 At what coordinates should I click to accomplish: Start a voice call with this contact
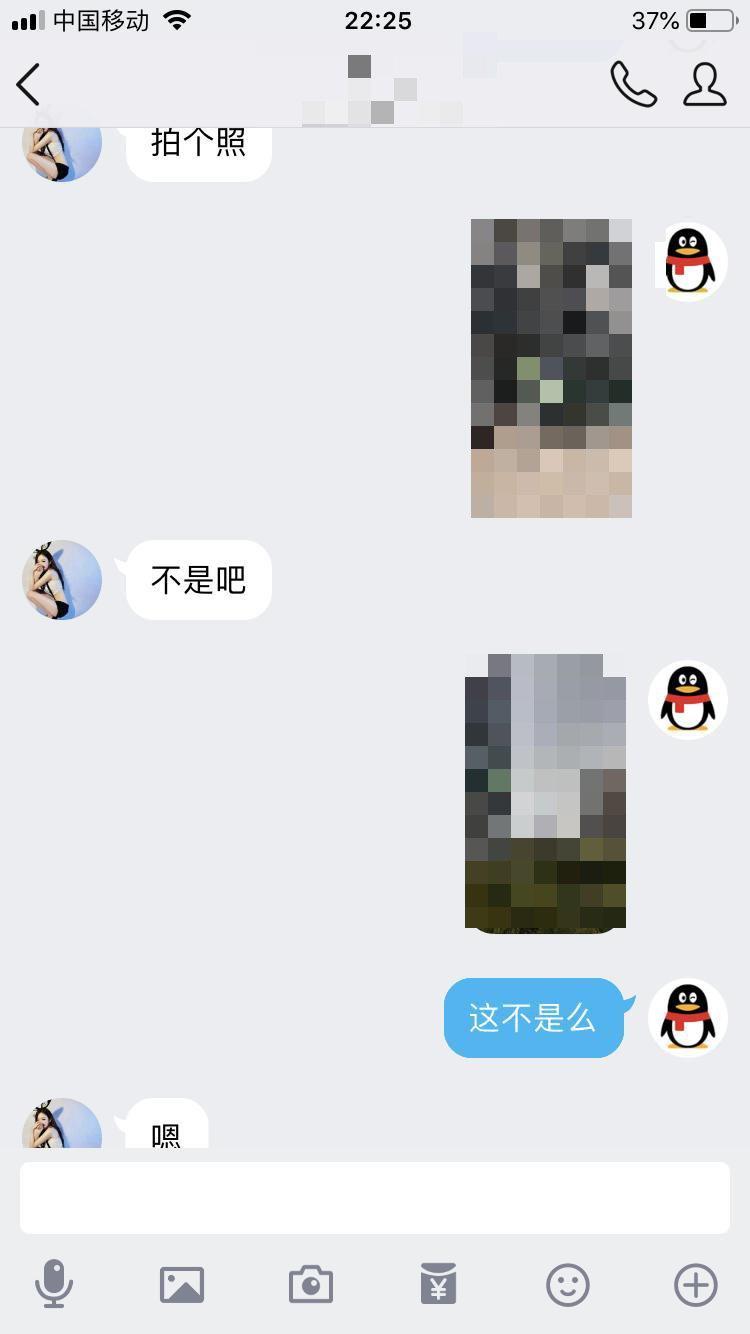633,85
